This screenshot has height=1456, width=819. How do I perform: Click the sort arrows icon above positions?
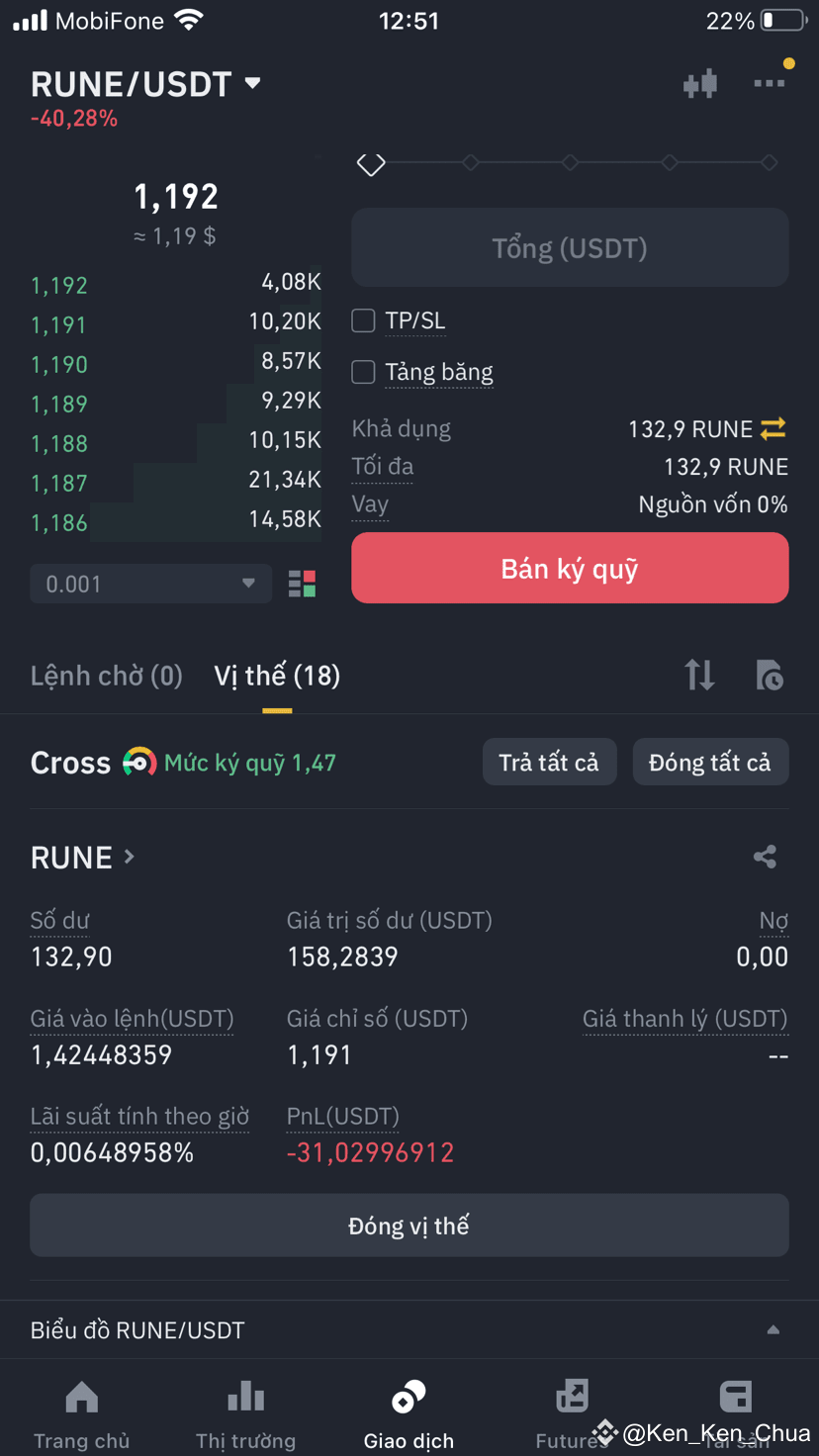pyautogui.click(x=699, y=675)
